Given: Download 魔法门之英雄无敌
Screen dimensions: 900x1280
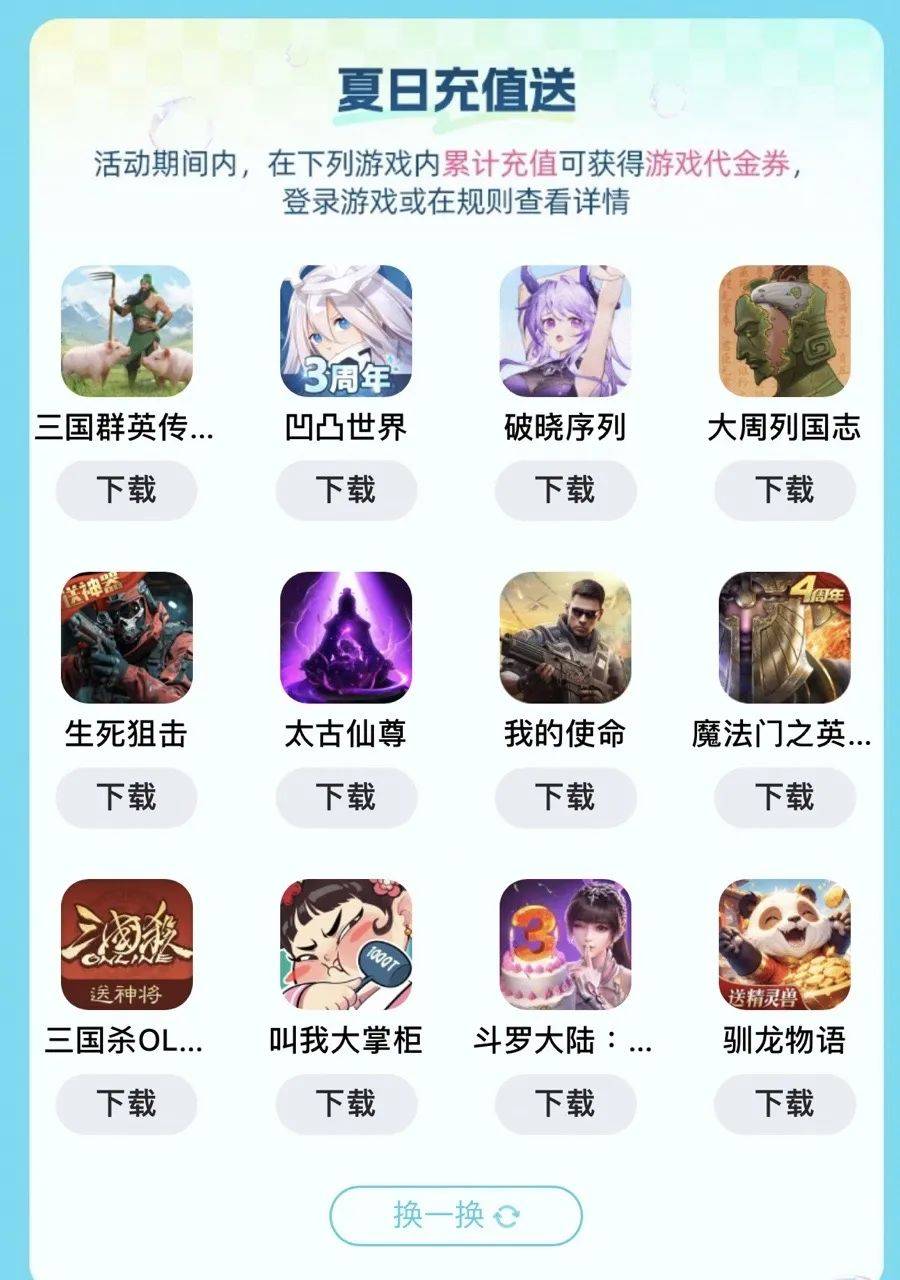Looking at the screenshot, I should point(784,797).
